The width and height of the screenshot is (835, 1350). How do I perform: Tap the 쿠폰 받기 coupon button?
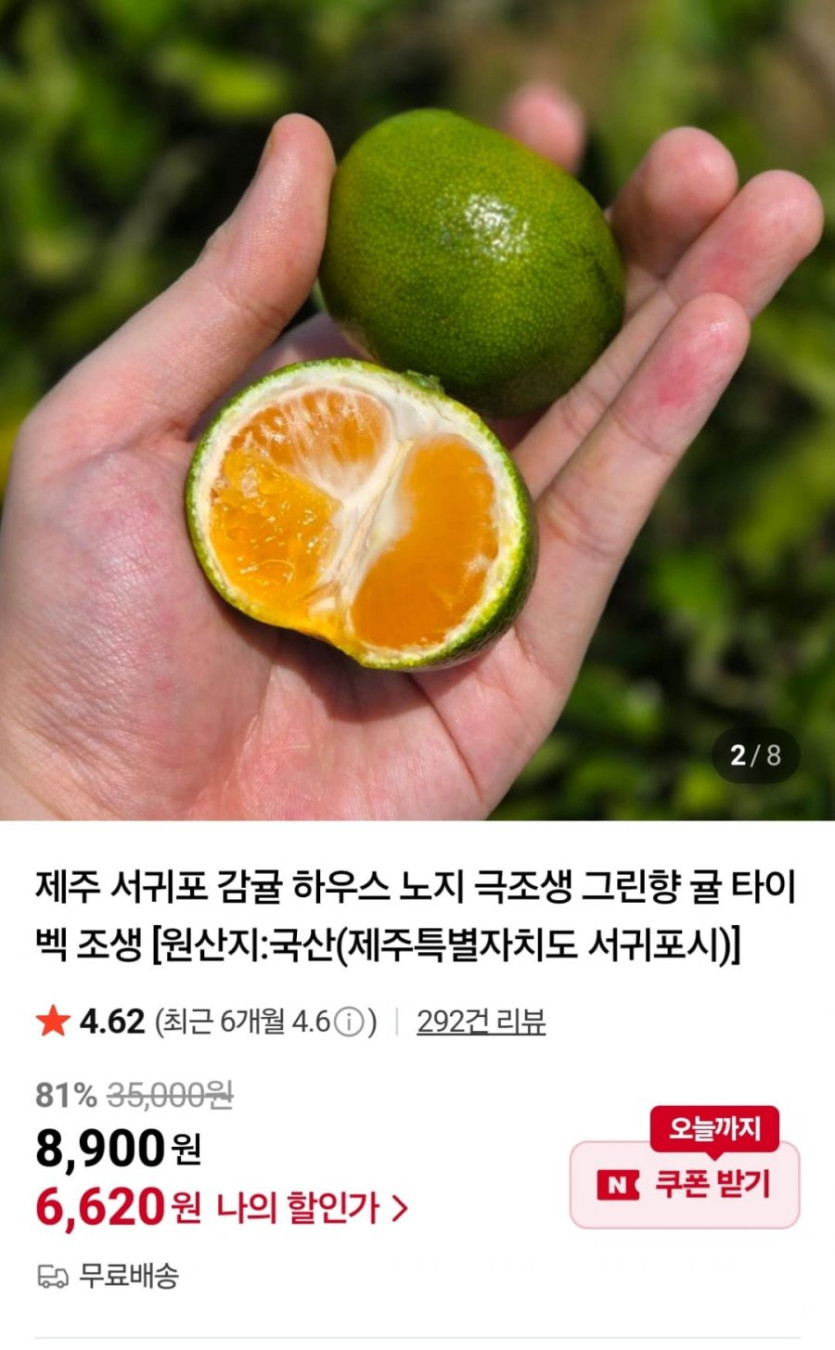[685, 1185]
